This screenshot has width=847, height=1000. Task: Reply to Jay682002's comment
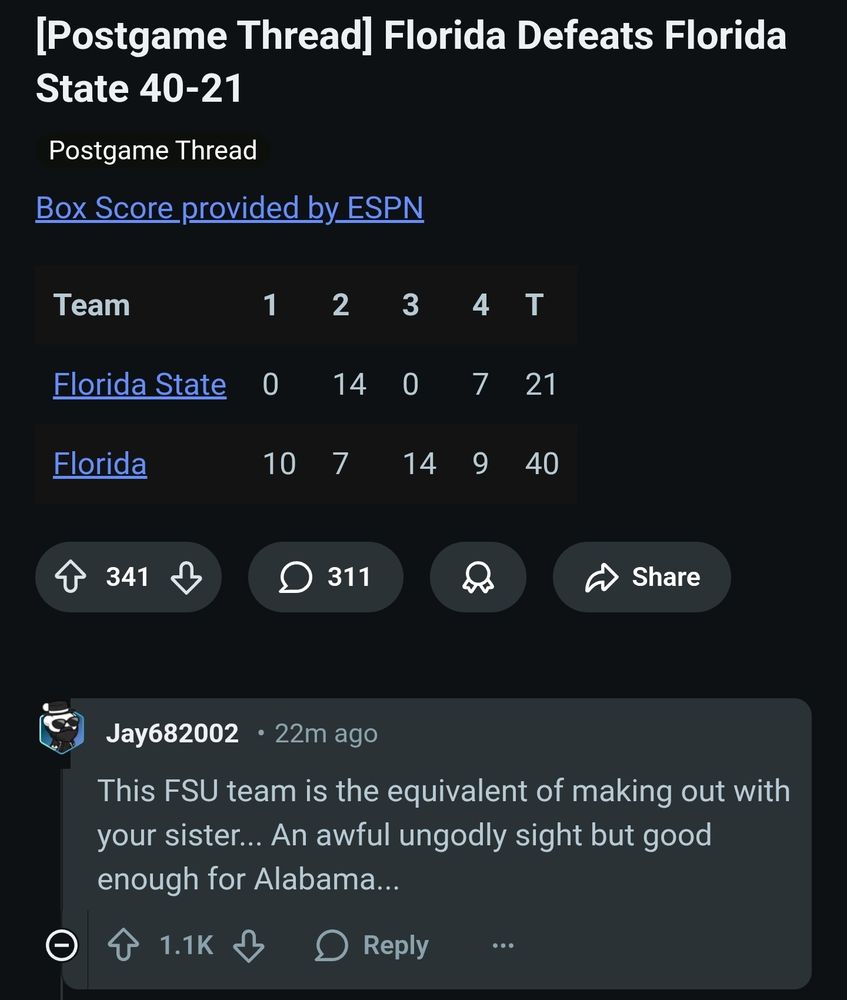(x=372, y=945)
